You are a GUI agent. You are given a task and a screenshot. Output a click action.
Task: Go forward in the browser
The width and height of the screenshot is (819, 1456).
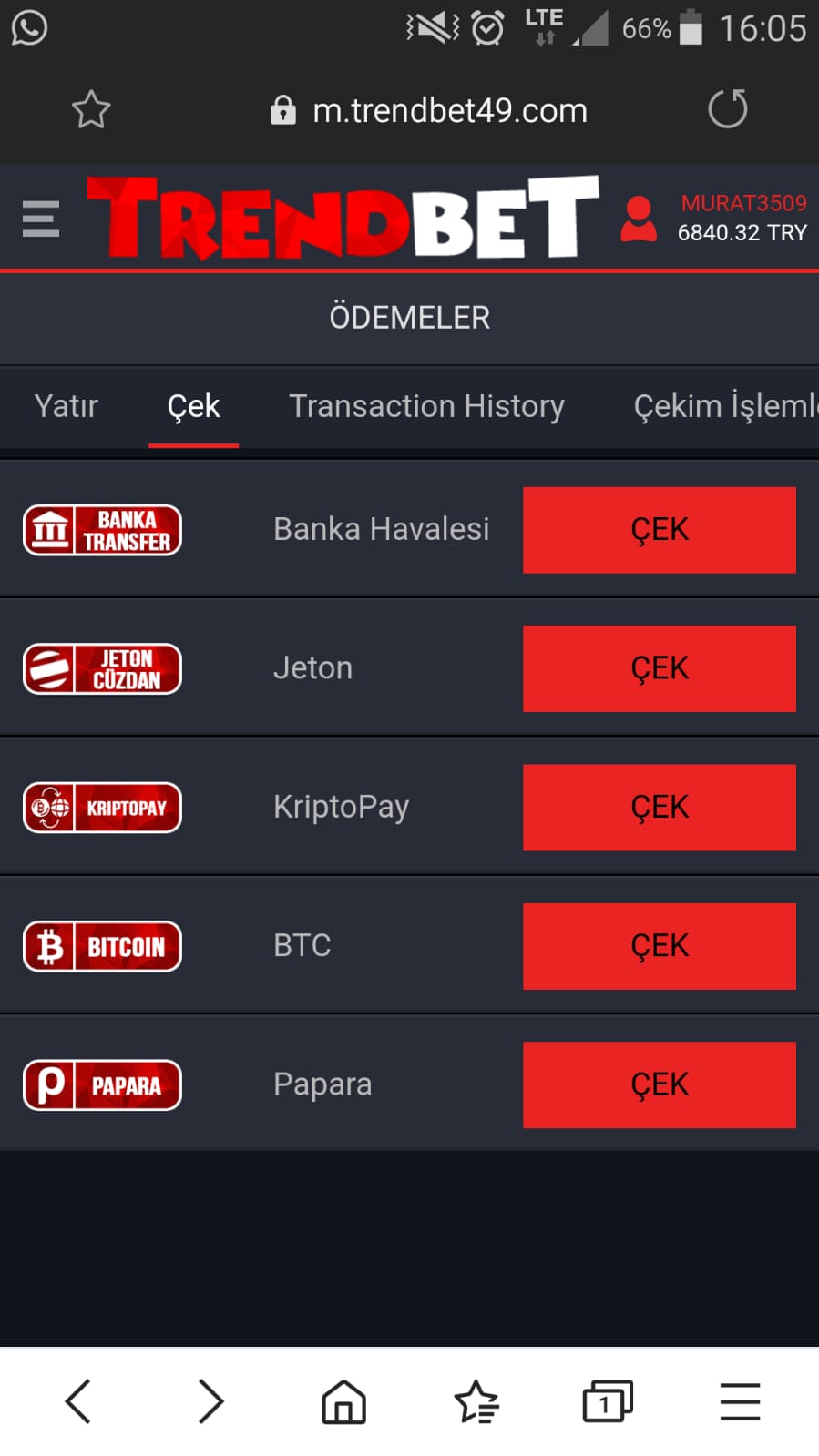click(211, 1400)
